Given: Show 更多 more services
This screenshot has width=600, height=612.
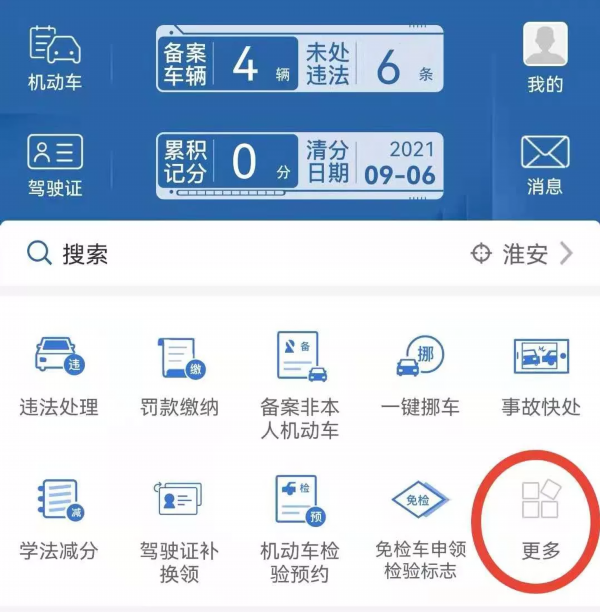Looking at the screenshot, I should (541, 520).
